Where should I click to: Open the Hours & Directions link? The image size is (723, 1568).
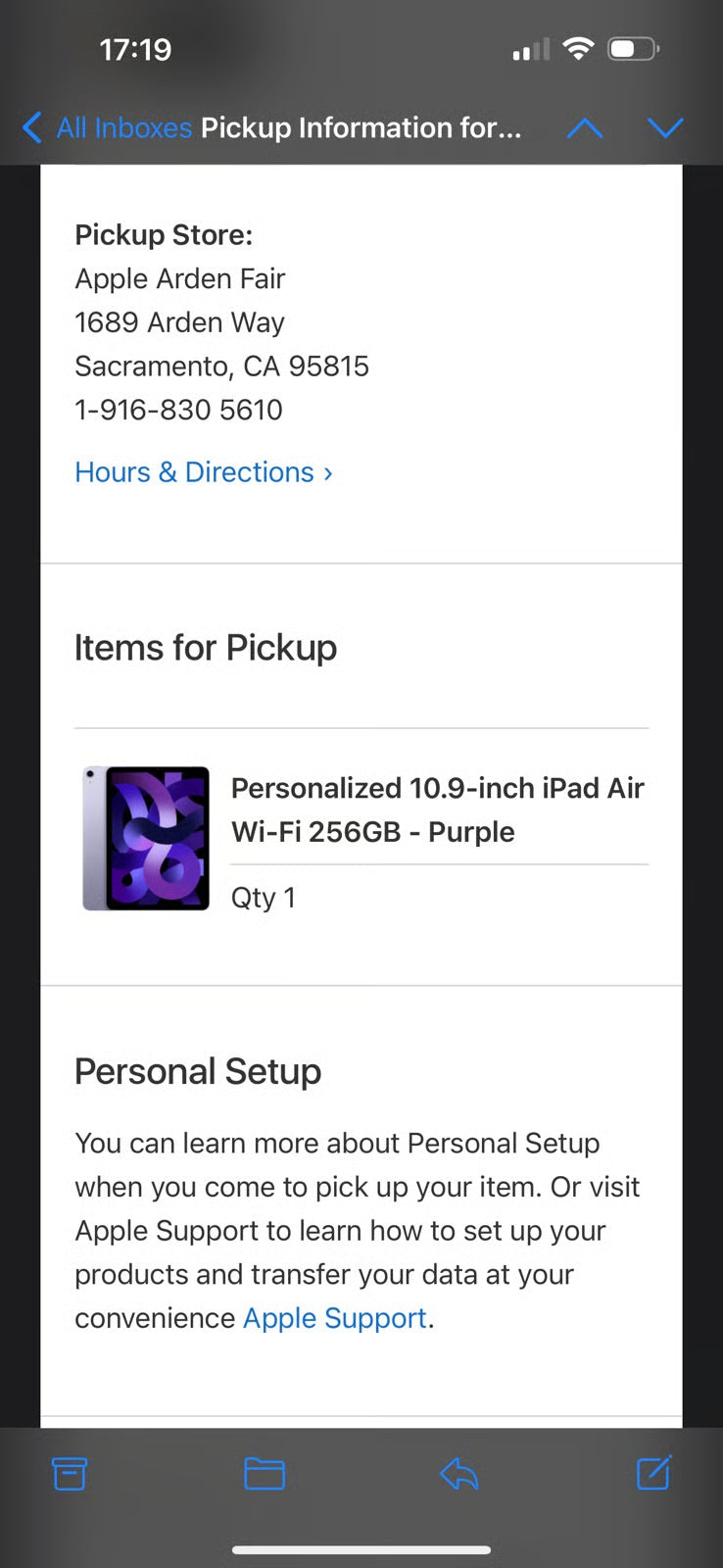click(196, 472)
